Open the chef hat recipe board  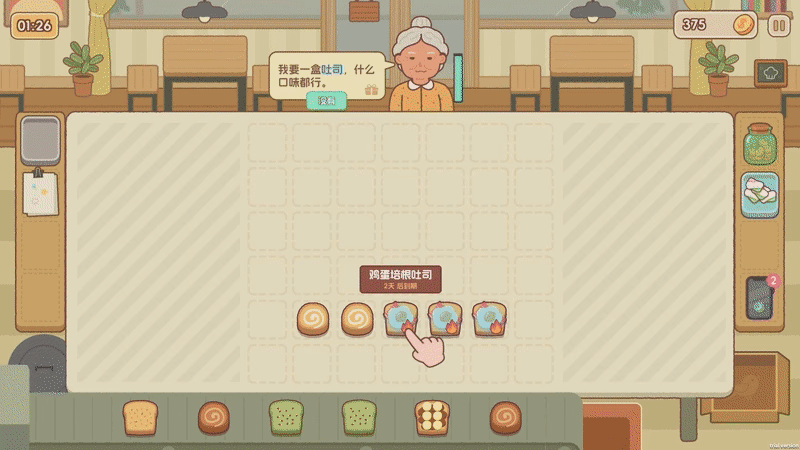(769, 74)
